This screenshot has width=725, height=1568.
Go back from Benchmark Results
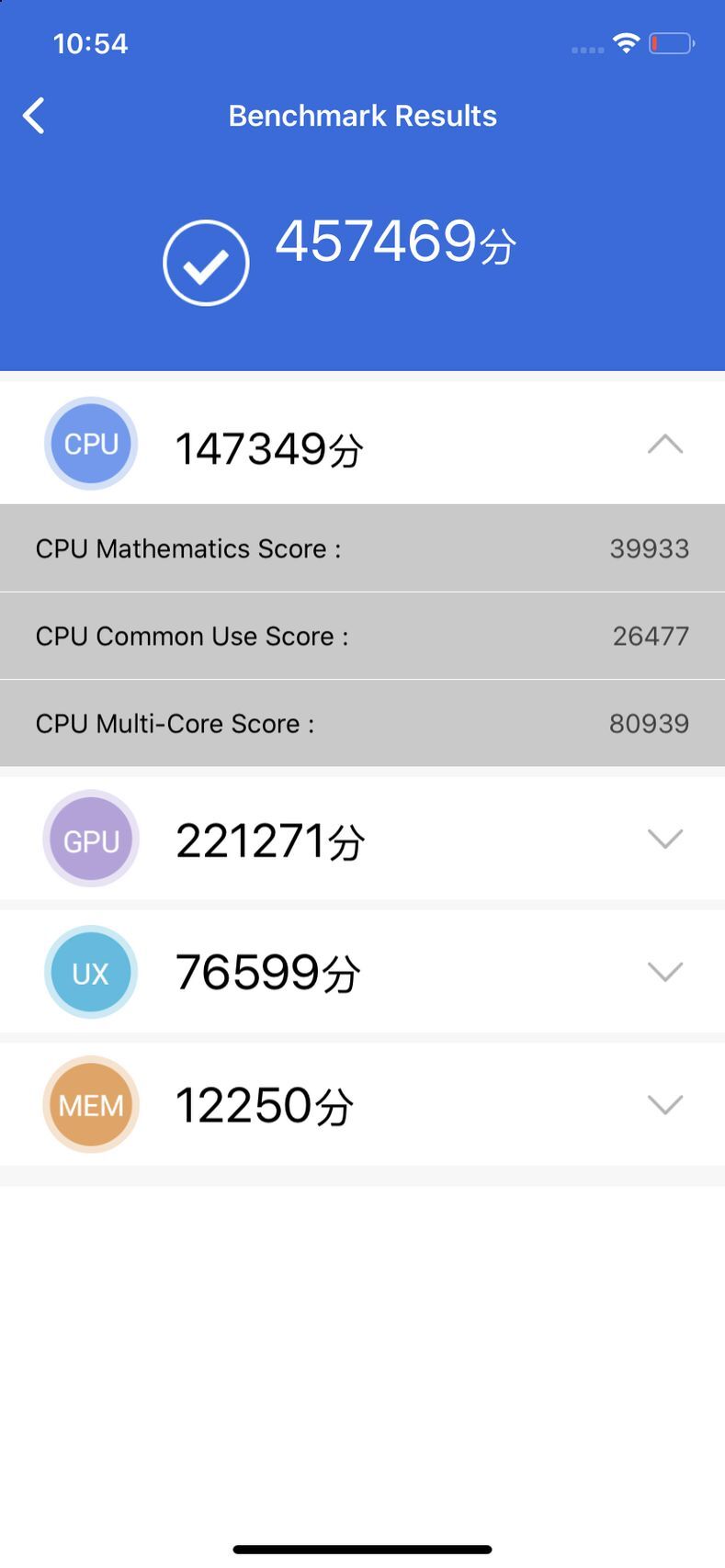pyautogui.click(x=34, y=117)
